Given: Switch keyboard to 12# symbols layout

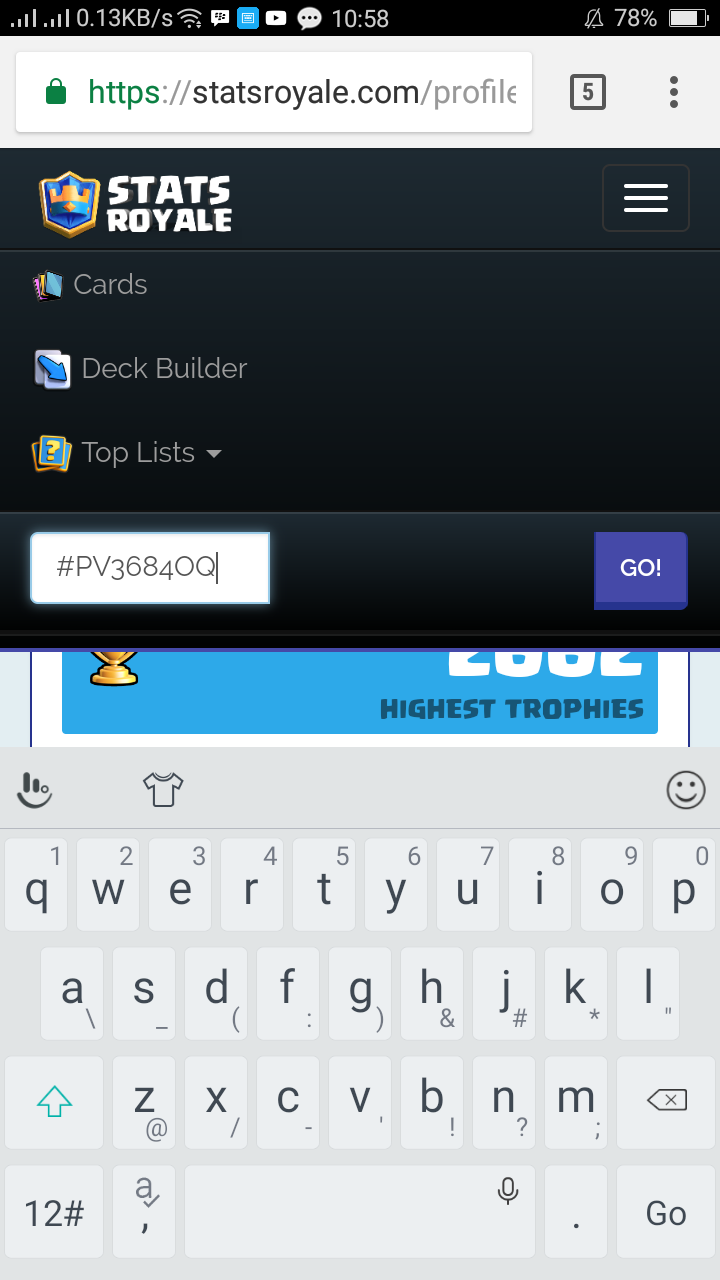Looking at the screenshot, I should pyautogui.click(x=54, y=1213).
